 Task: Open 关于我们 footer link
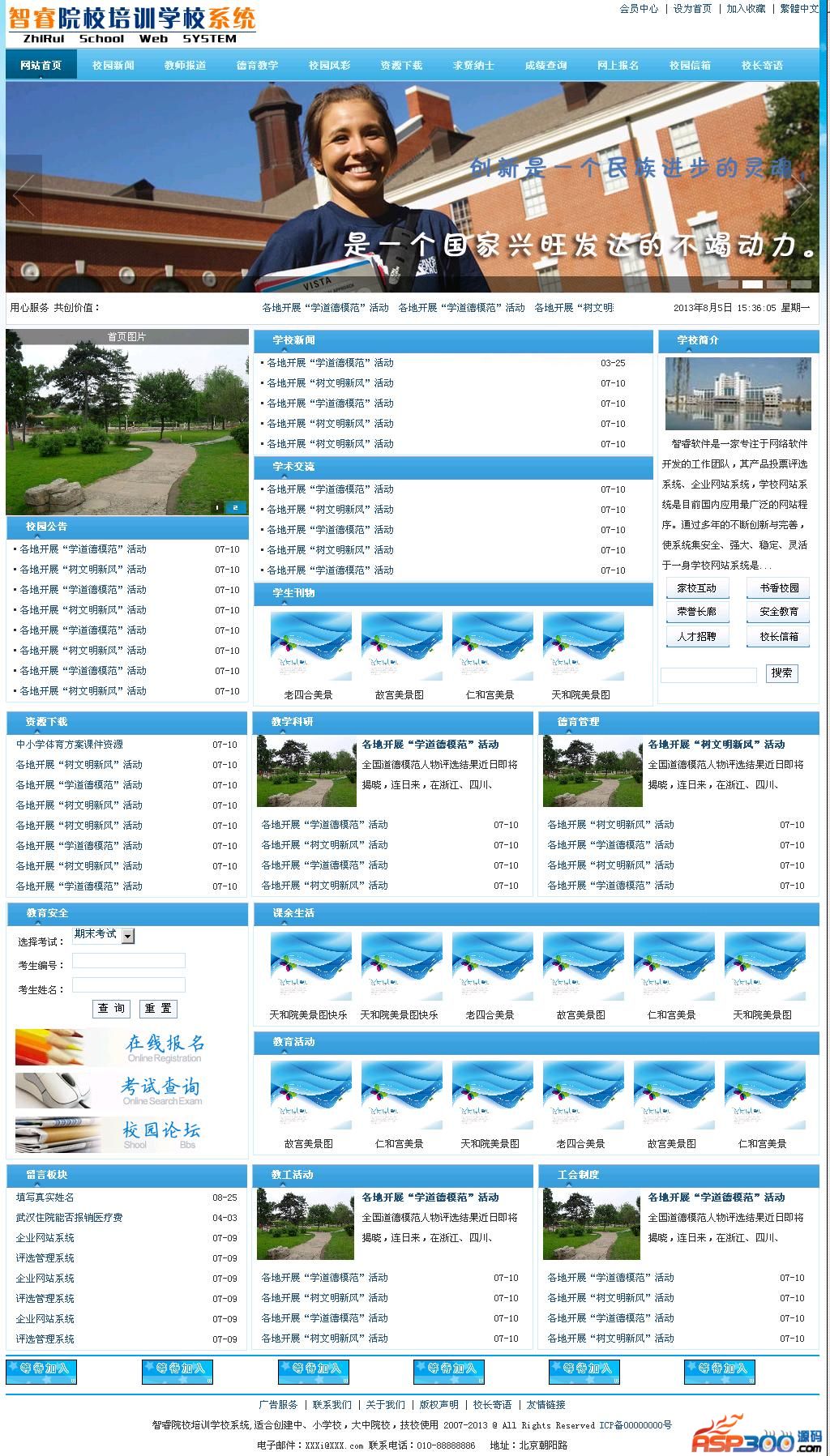coord(385,1405)
